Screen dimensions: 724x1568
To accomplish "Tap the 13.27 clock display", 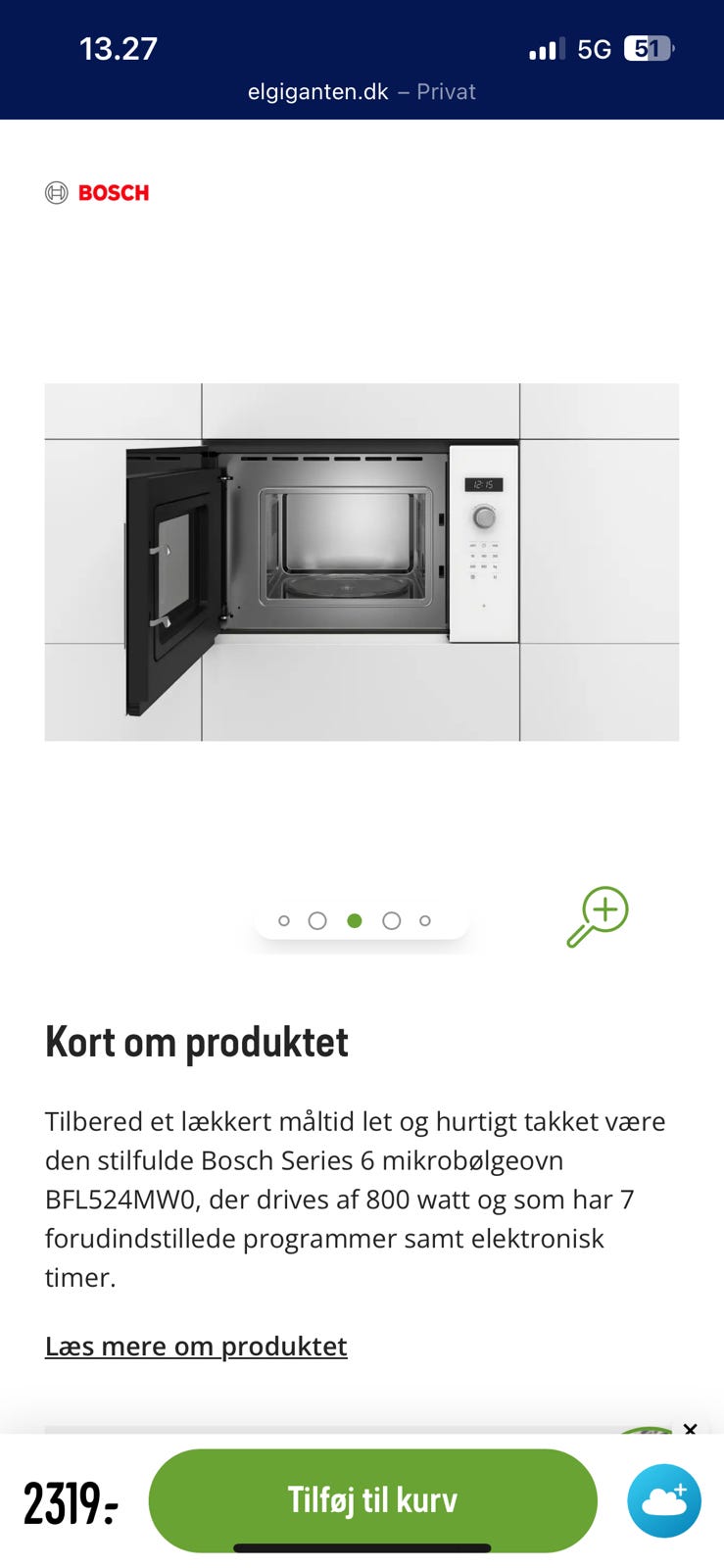I will pos(119,47).
